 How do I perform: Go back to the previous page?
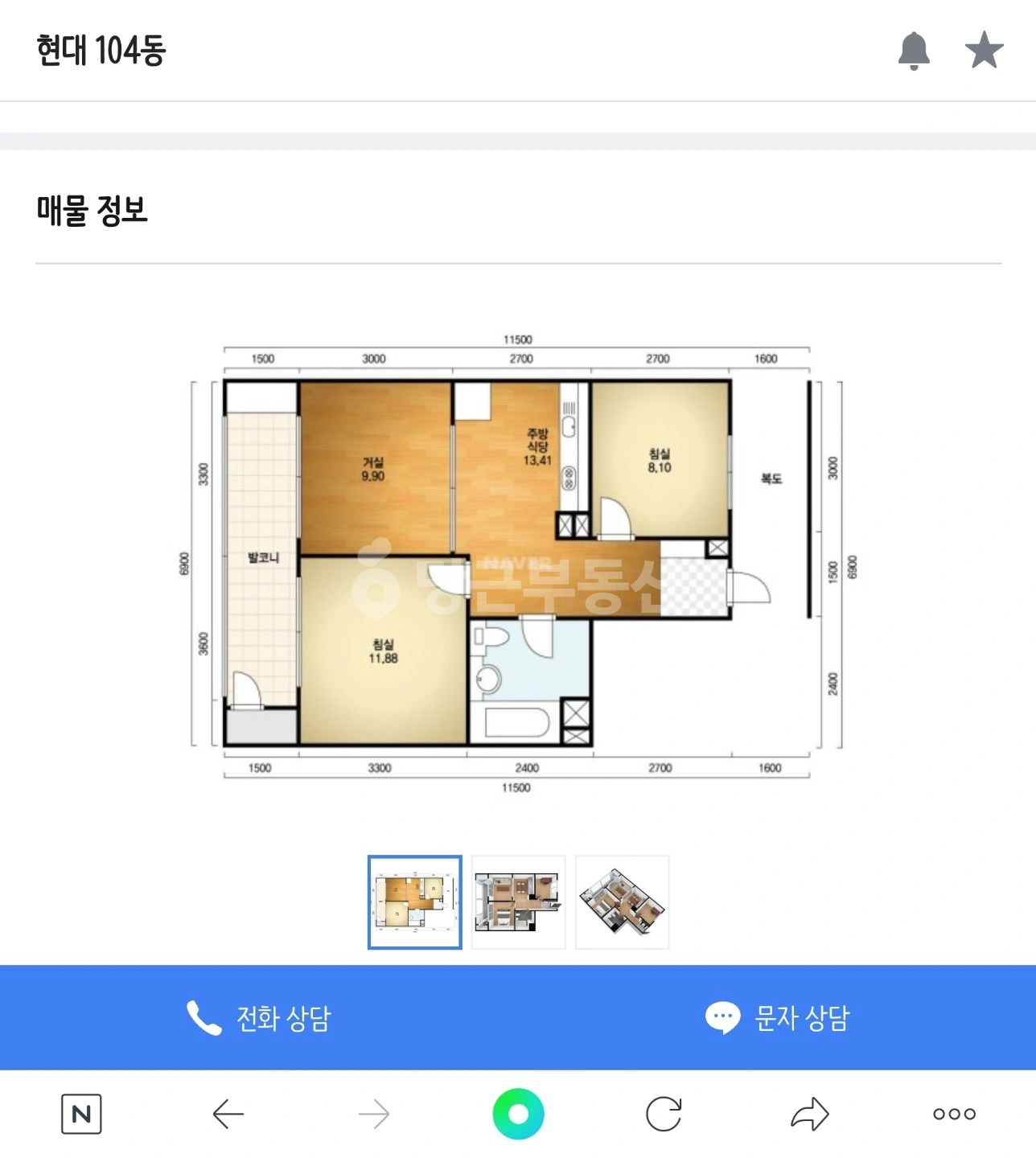tap(228, 1114)
